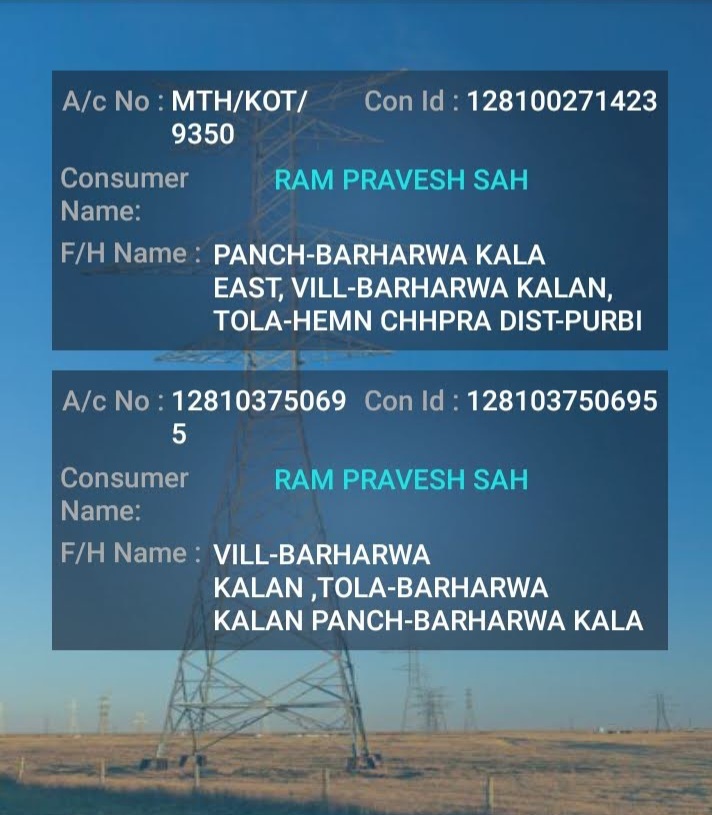This screenshot has width=712, height=815.
Task: Open the account card MTH/KOT/9350
Action: click(x=359, y=210)
